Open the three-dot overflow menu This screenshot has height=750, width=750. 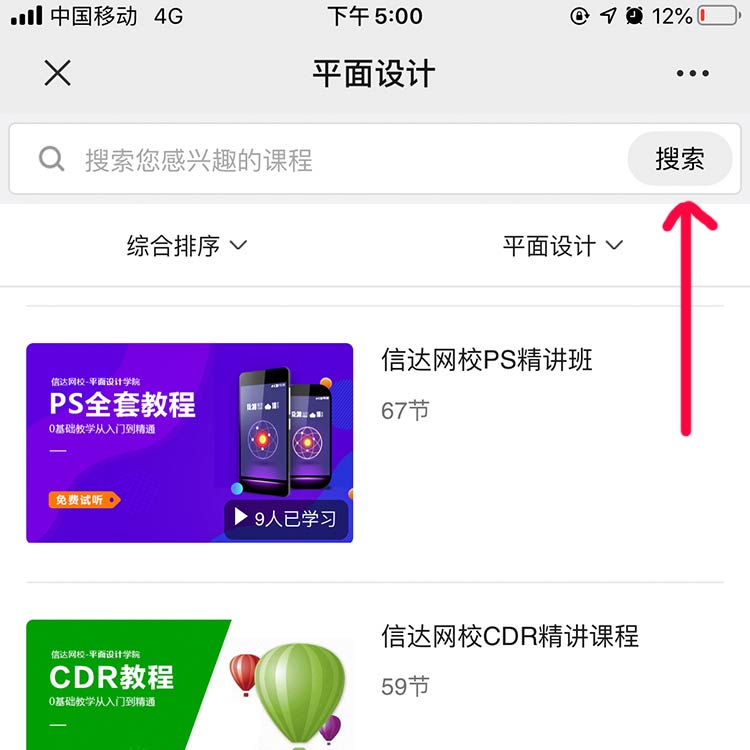click(692, 73)
